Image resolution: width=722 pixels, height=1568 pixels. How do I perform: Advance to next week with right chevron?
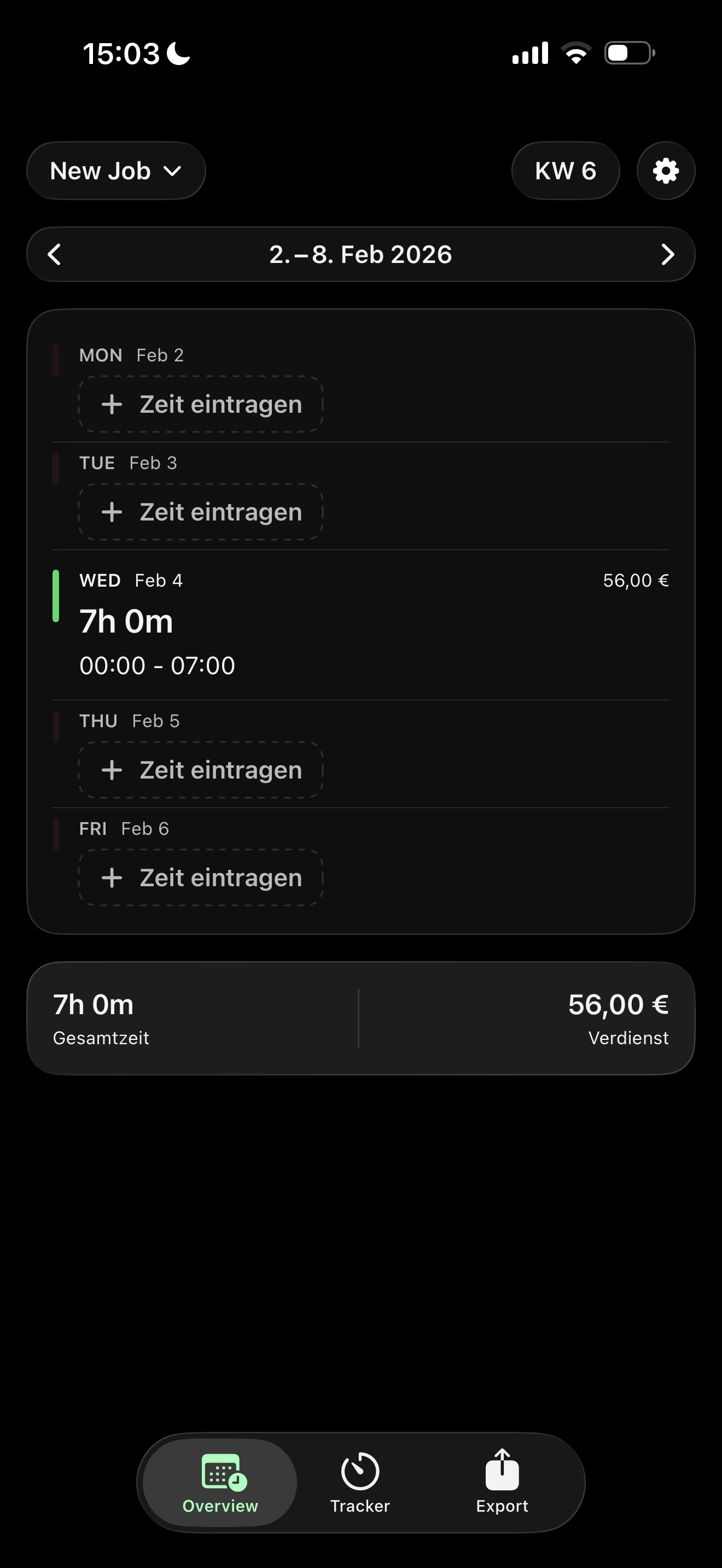point(668,254)
